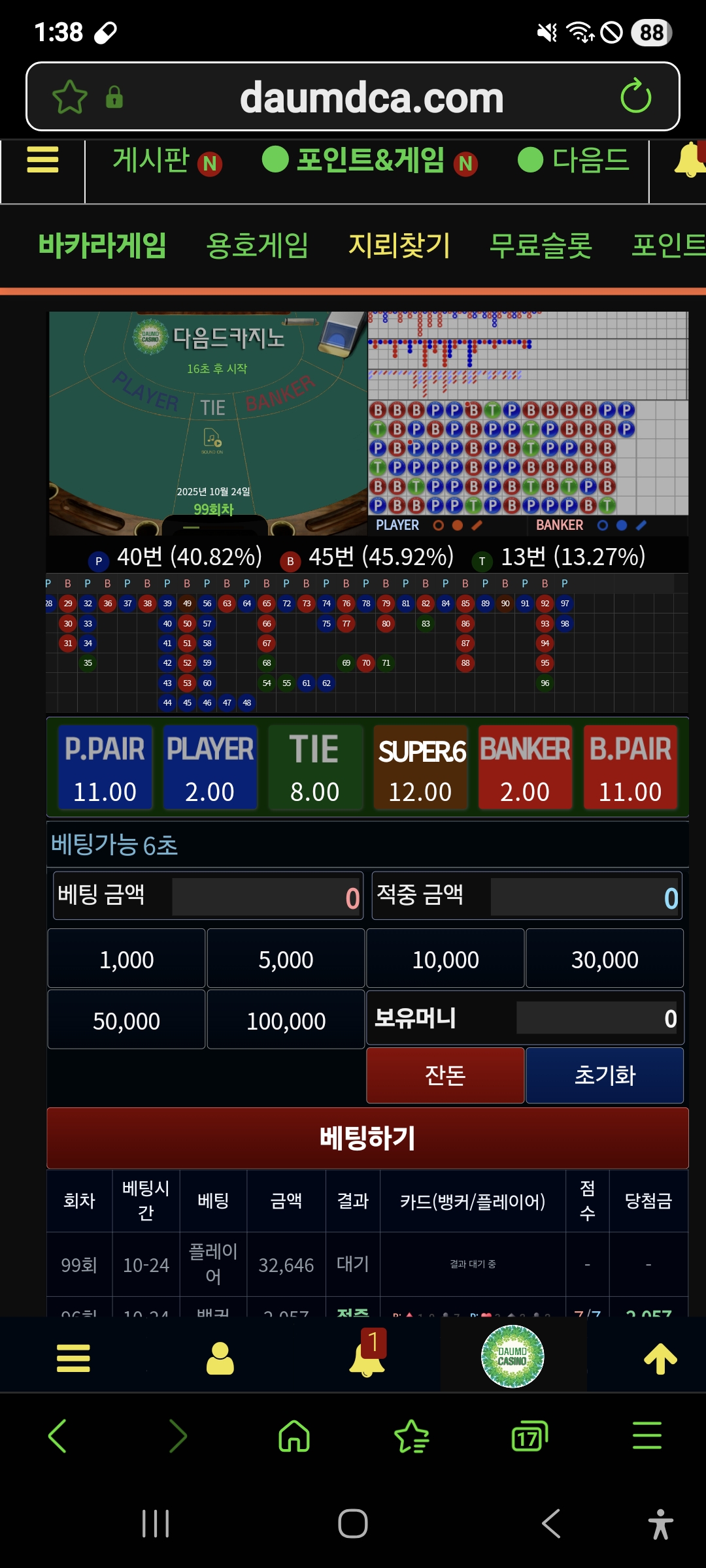Open the profile icon in bottom bar
The image size is (706, 1568).
coord(220,1359)
